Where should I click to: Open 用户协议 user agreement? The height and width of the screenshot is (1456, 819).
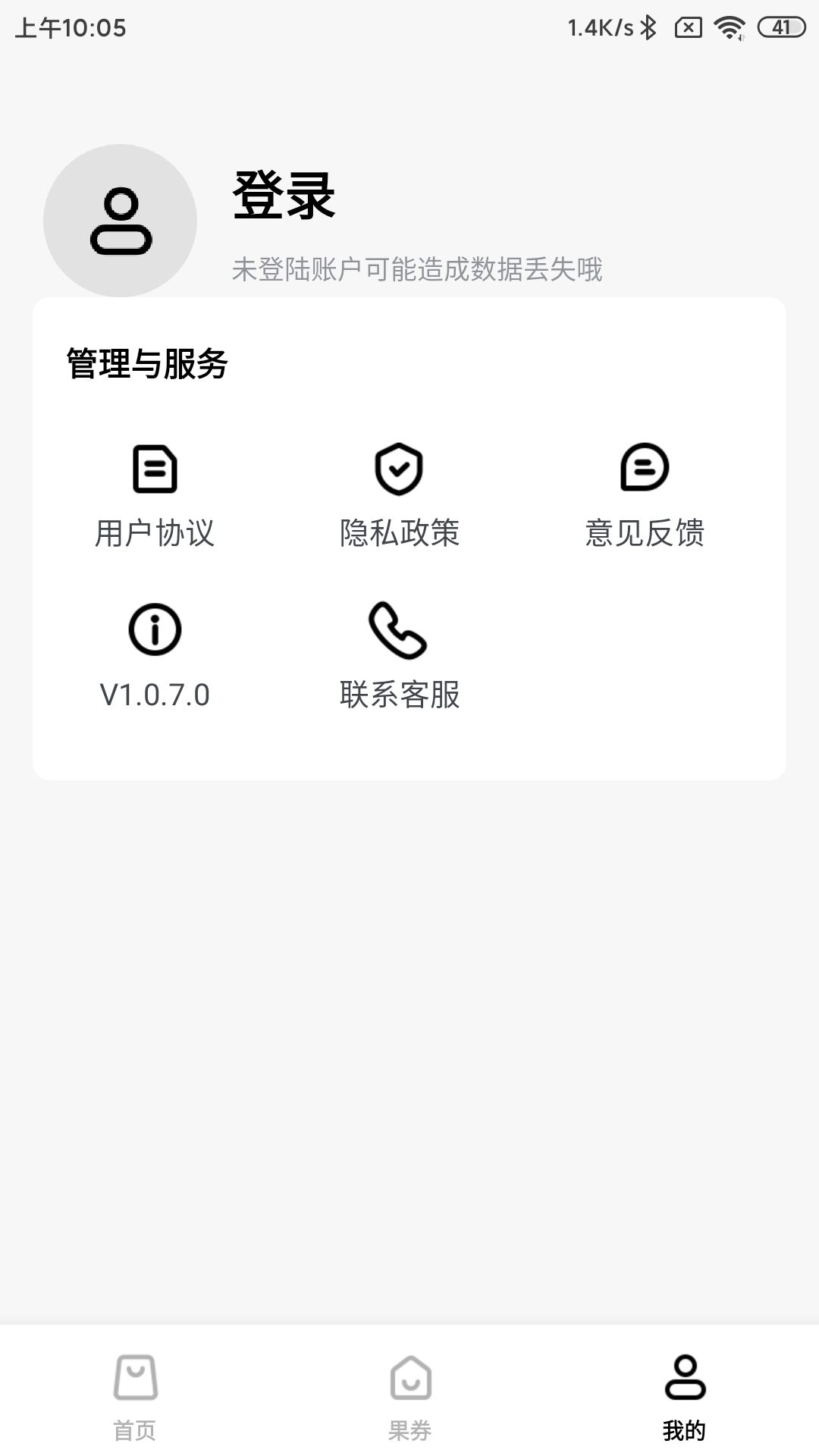155,496
